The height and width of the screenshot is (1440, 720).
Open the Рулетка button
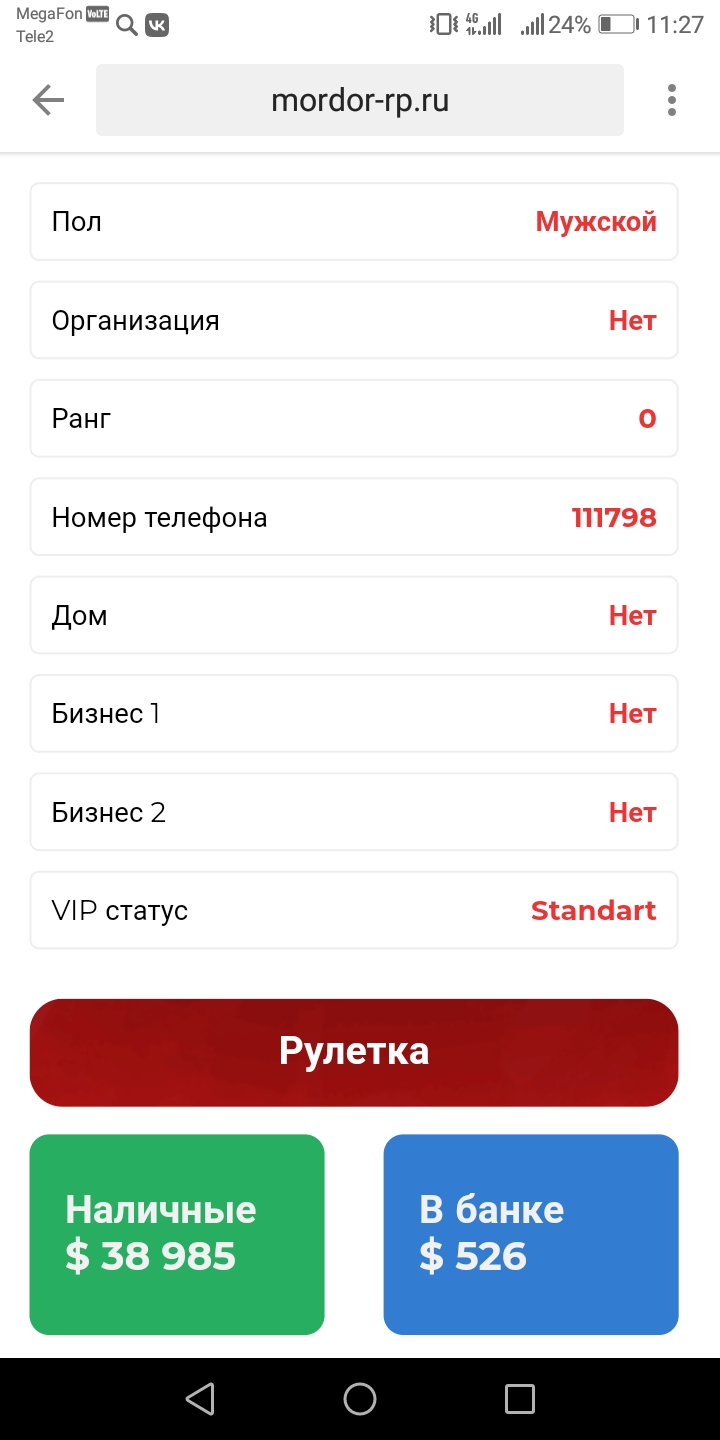click(x=354, y=1052)
